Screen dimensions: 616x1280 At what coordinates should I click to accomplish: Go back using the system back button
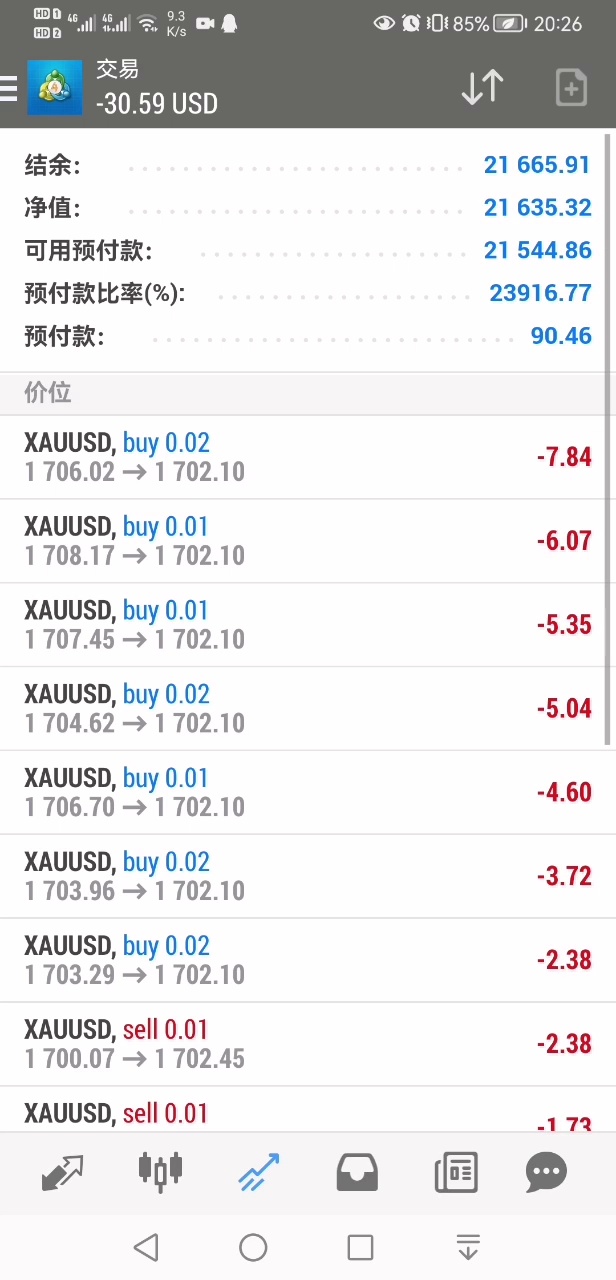pyautogui.click(x=146, y=1247)
